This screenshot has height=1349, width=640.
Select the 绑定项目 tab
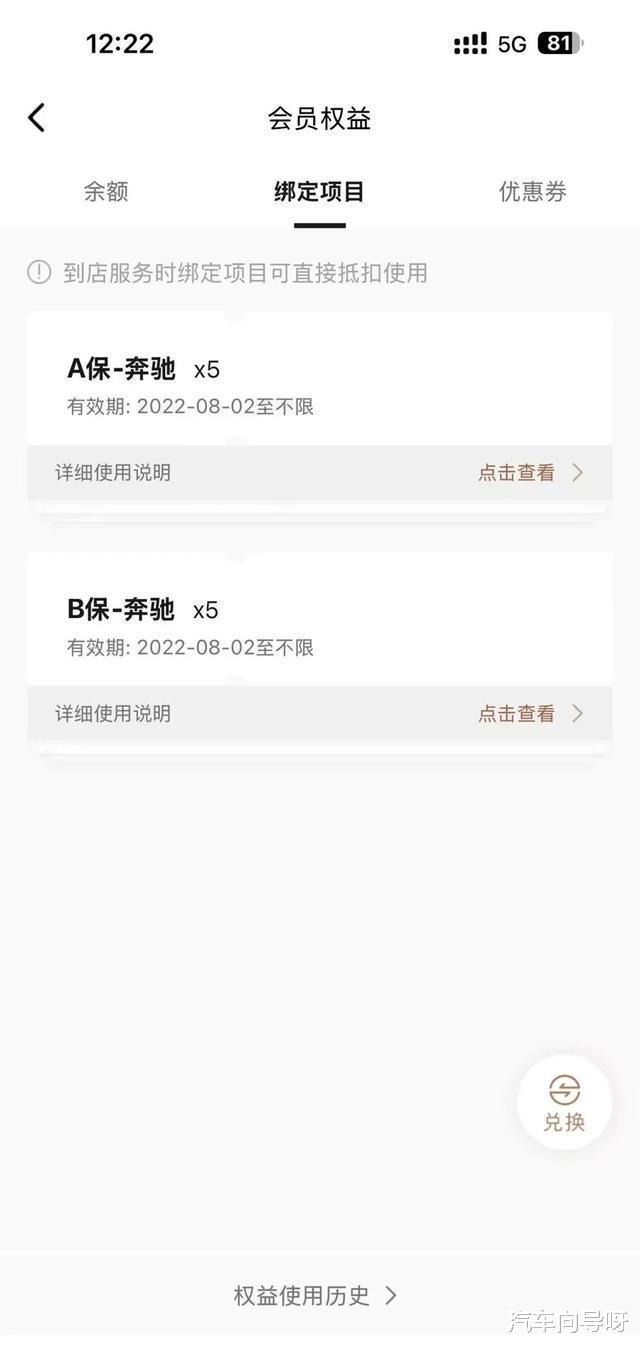tap(319, 192)
